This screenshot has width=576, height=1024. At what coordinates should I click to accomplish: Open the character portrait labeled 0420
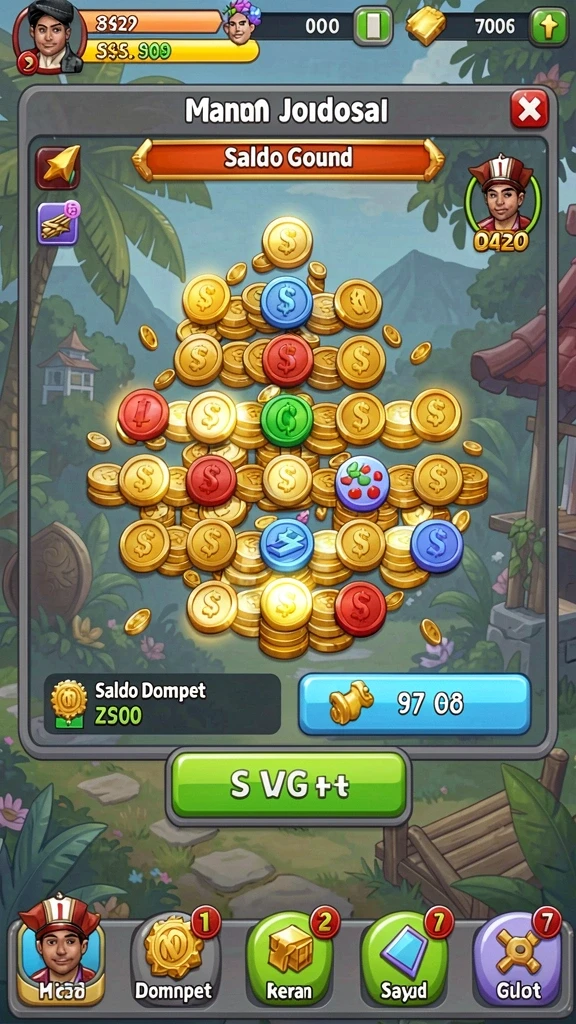[x=502, y=202]
